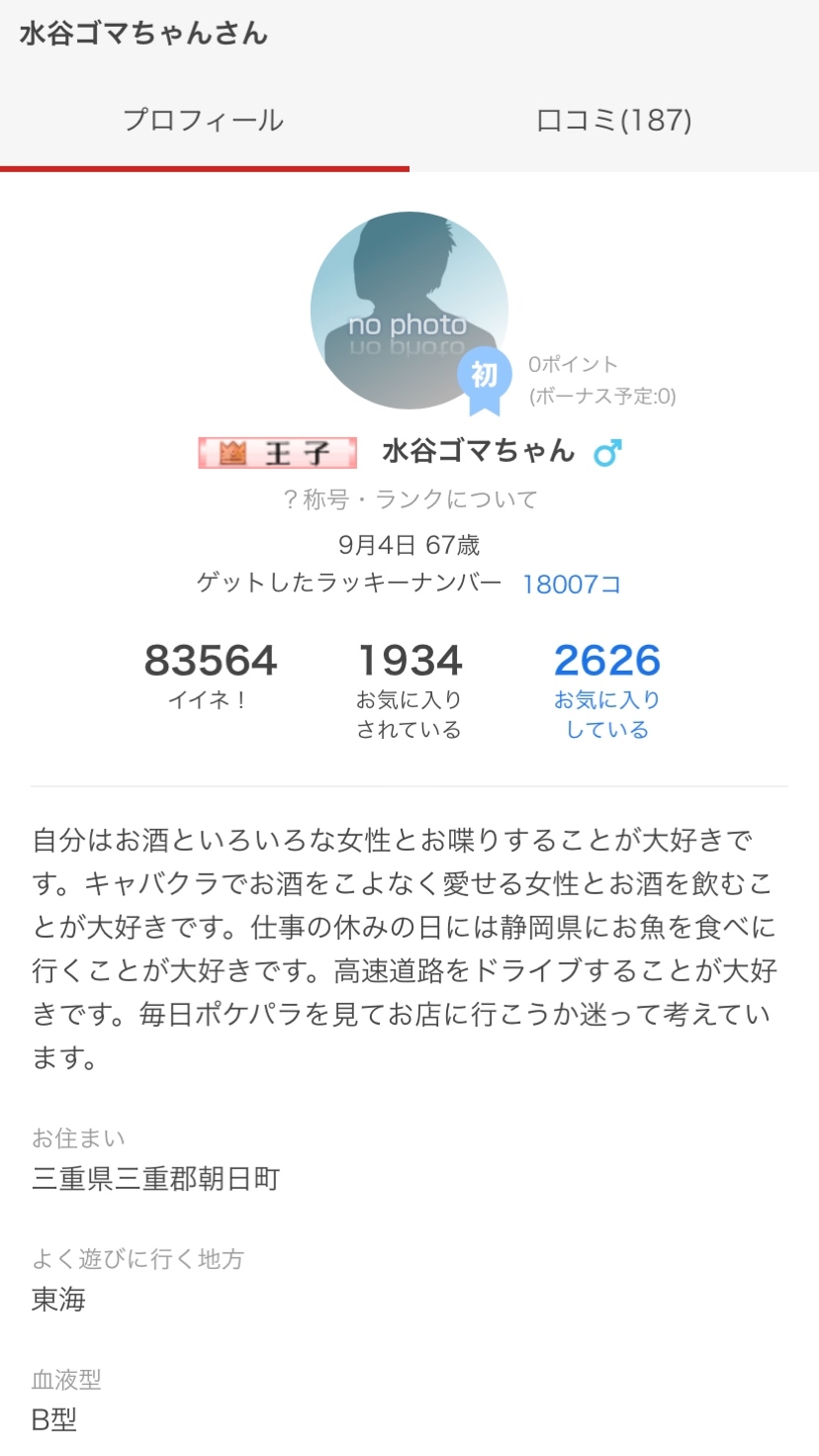Open 称号・ランクについて help link

(x=409, y=500)
